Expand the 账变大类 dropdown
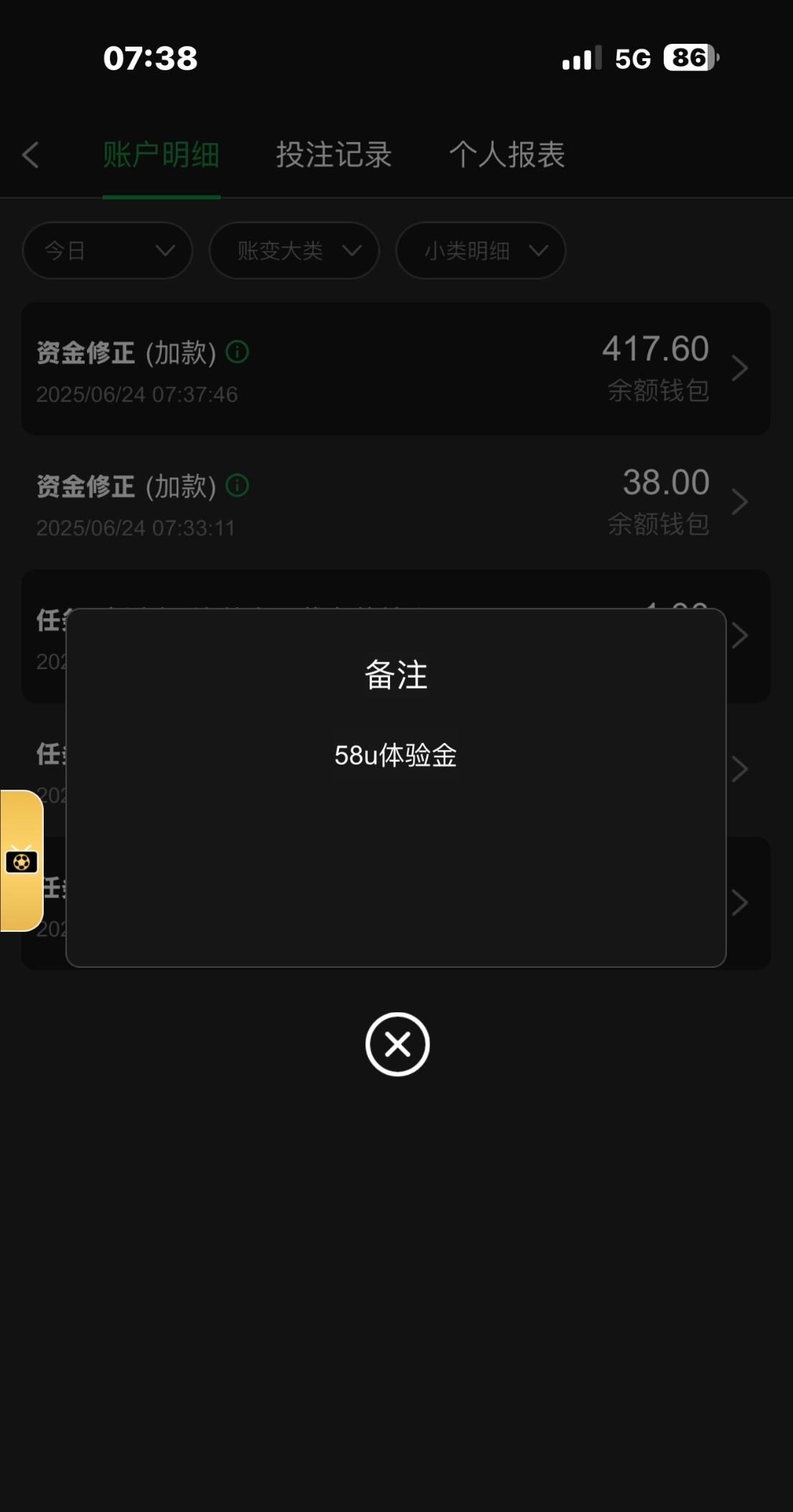Viewport: 793px width, 1512px height. tap(294, 251)
